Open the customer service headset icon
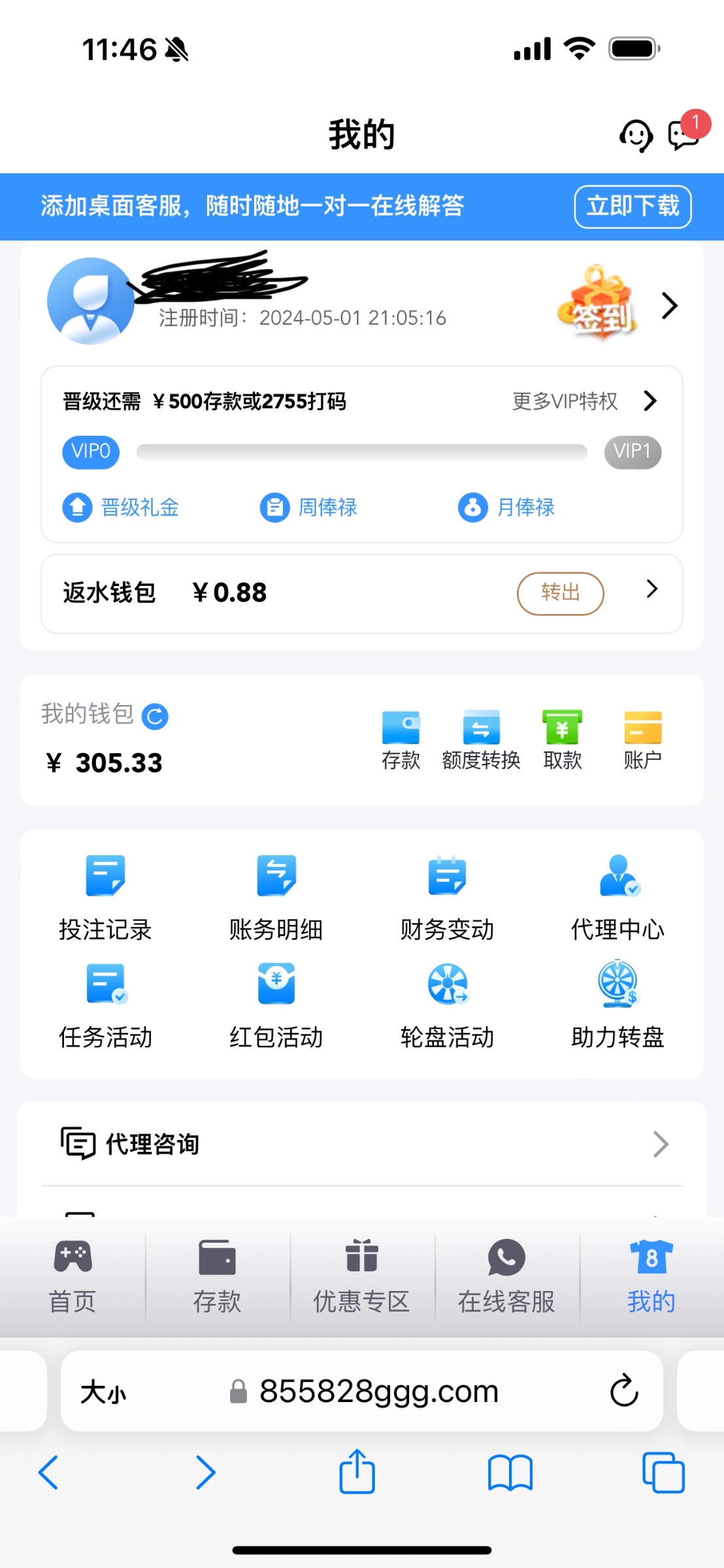The height and width of the screenshot is (1568, 724). [x=635, y=136]
